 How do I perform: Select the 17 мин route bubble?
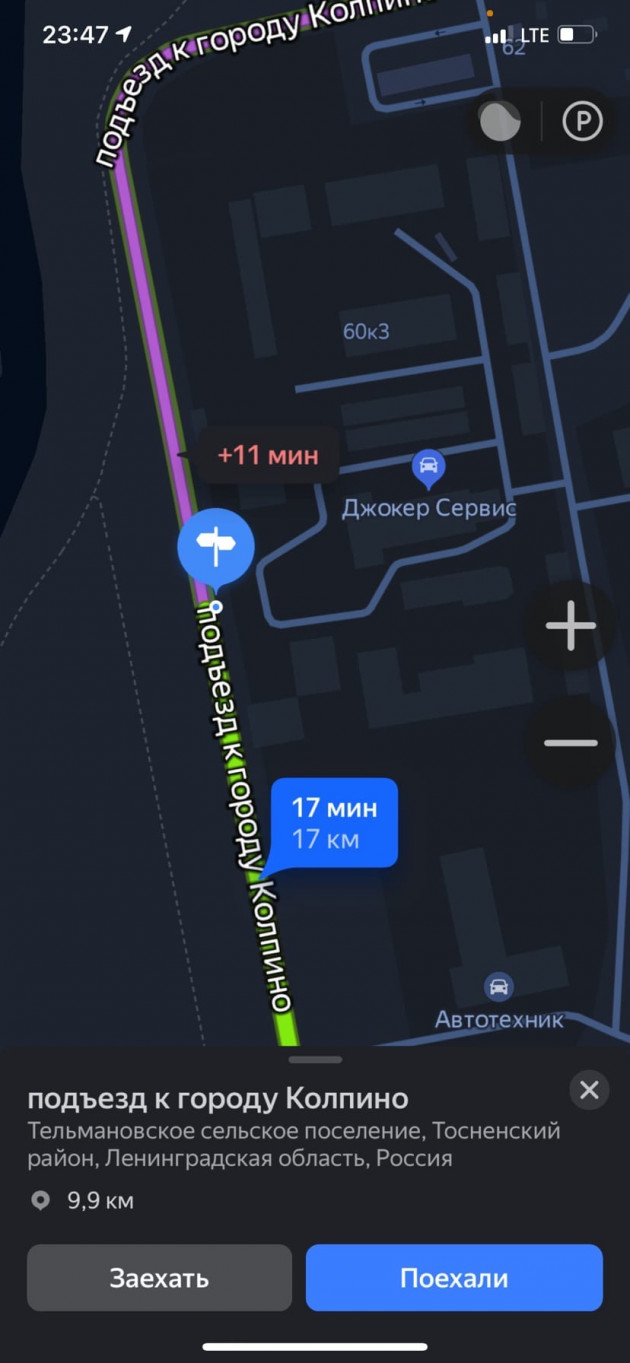pos(334,822)
